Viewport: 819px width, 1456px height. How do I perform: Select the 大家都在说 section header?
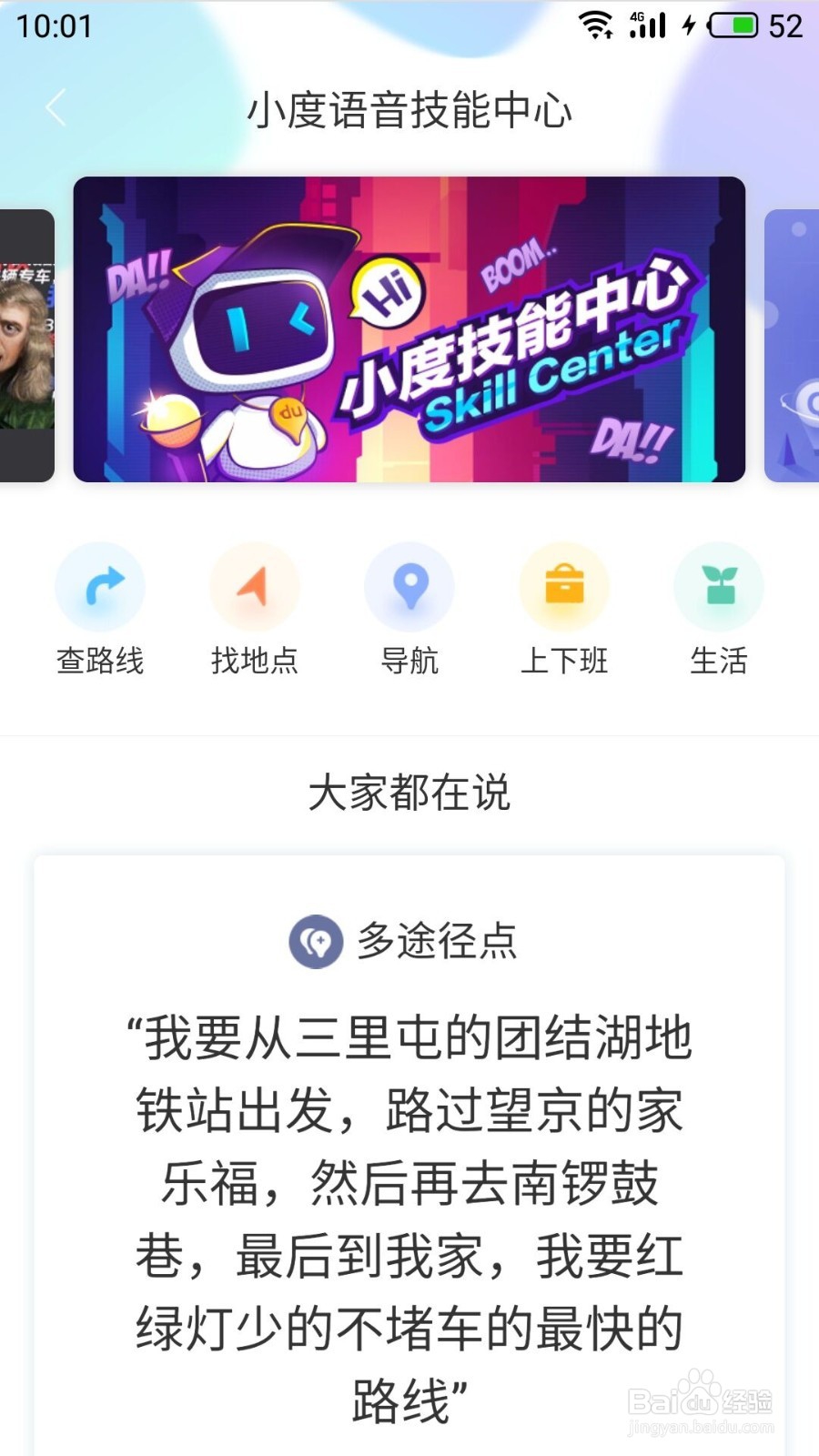[409, 794]
